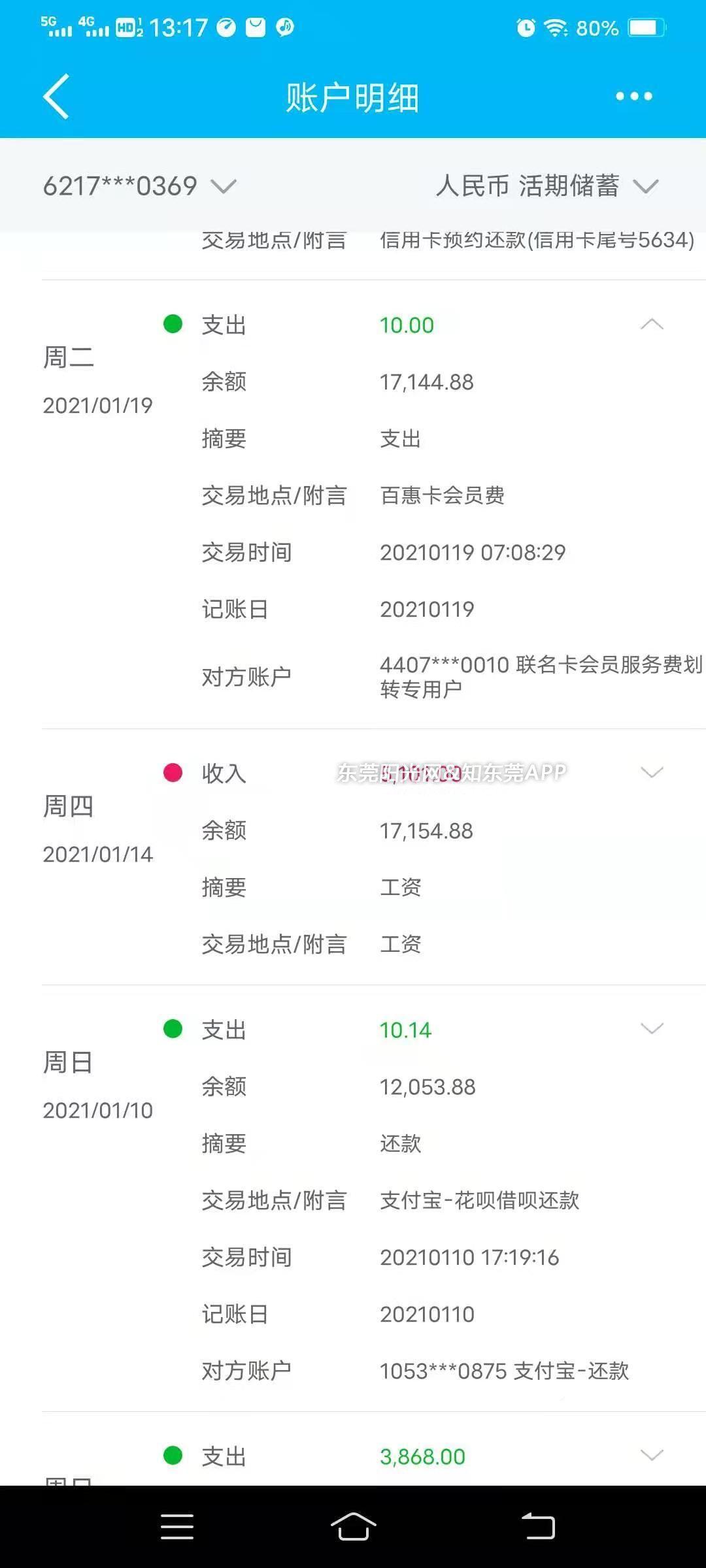Tap the system back button
The width and height of the screenshot is (706, 1568).
coord(538,1527)
